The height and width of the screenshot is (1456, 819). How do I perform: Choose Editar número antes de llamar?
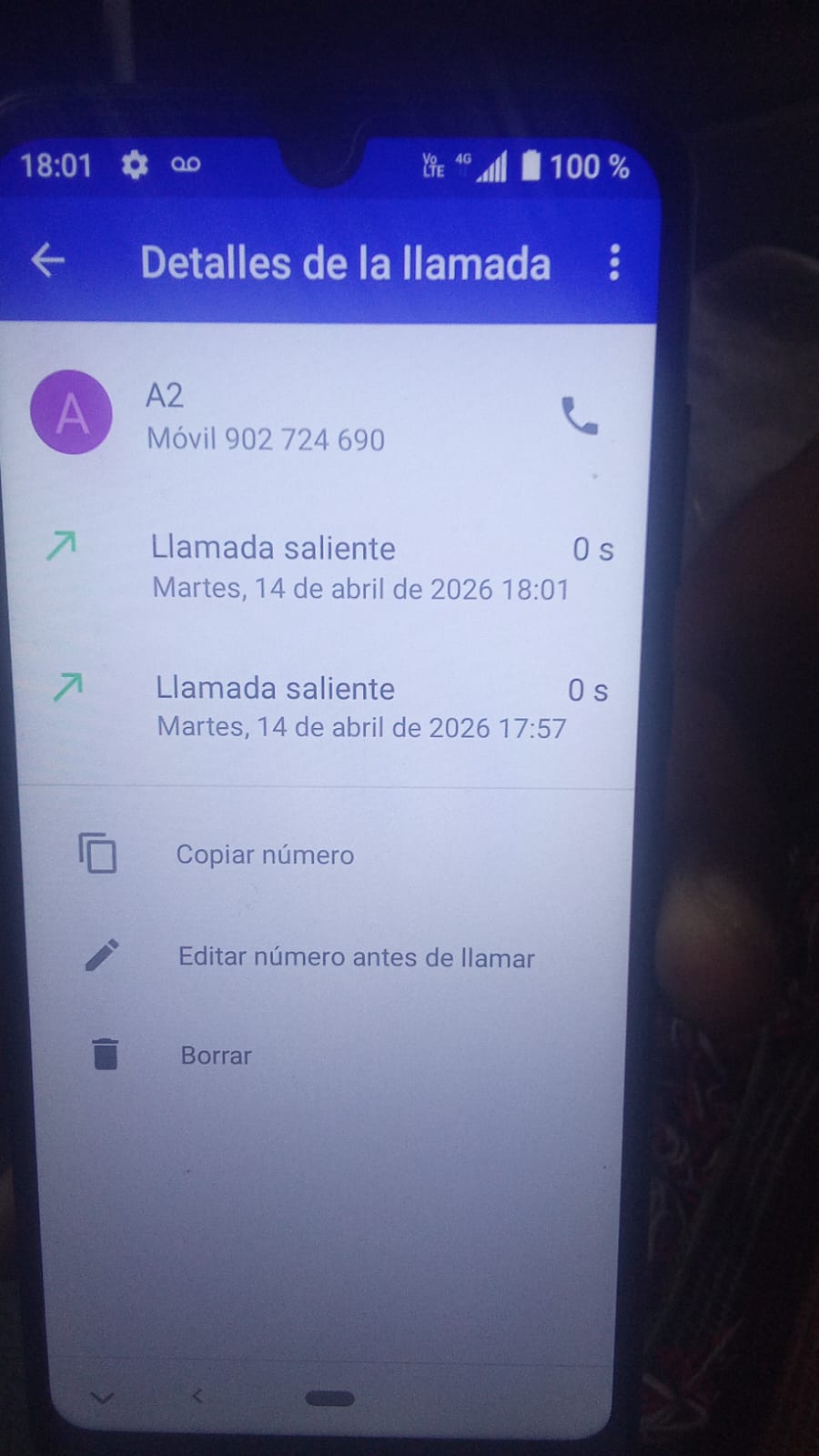tap(356, 957)
